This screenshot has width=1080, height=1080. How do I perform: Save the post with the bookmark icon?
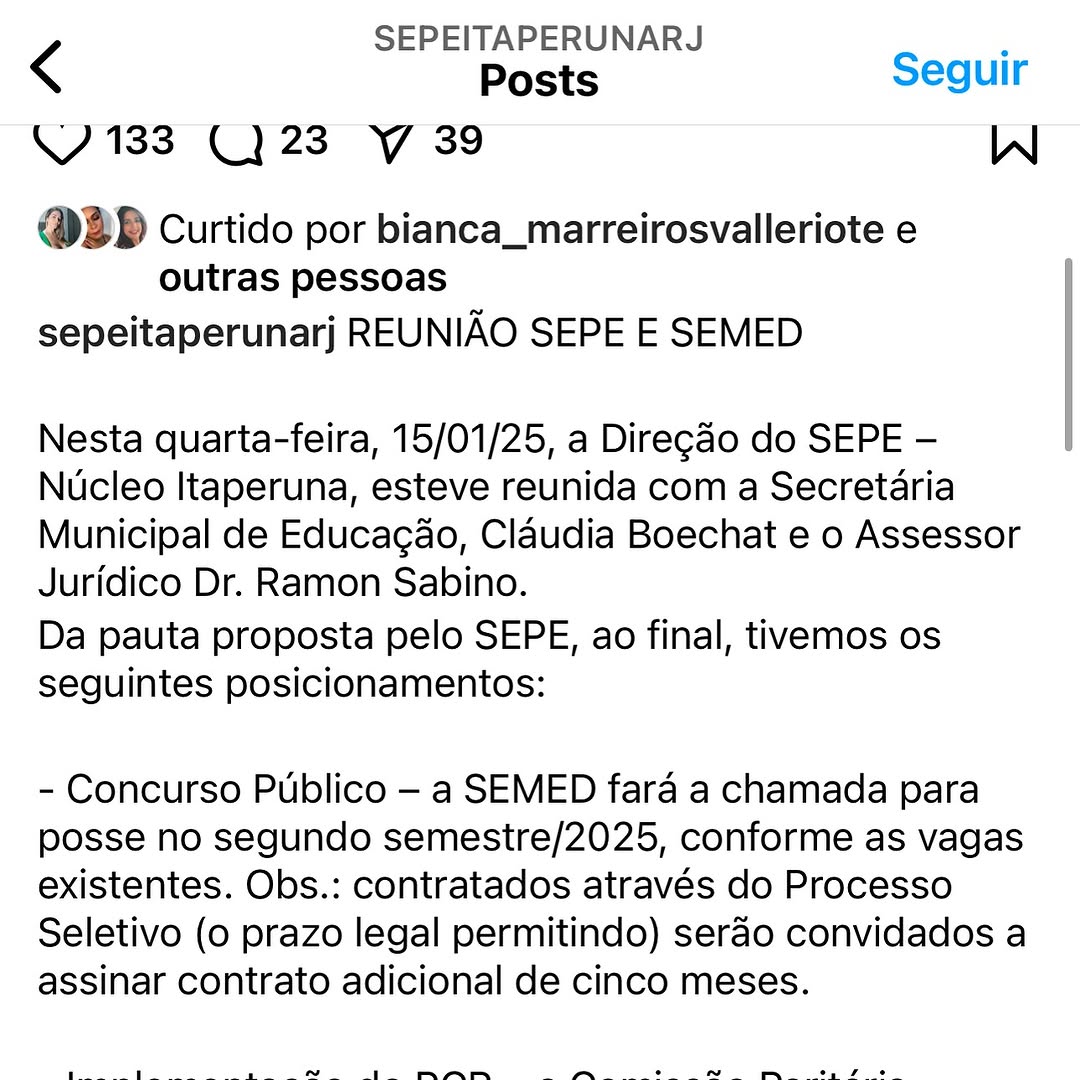[1015, 145]
